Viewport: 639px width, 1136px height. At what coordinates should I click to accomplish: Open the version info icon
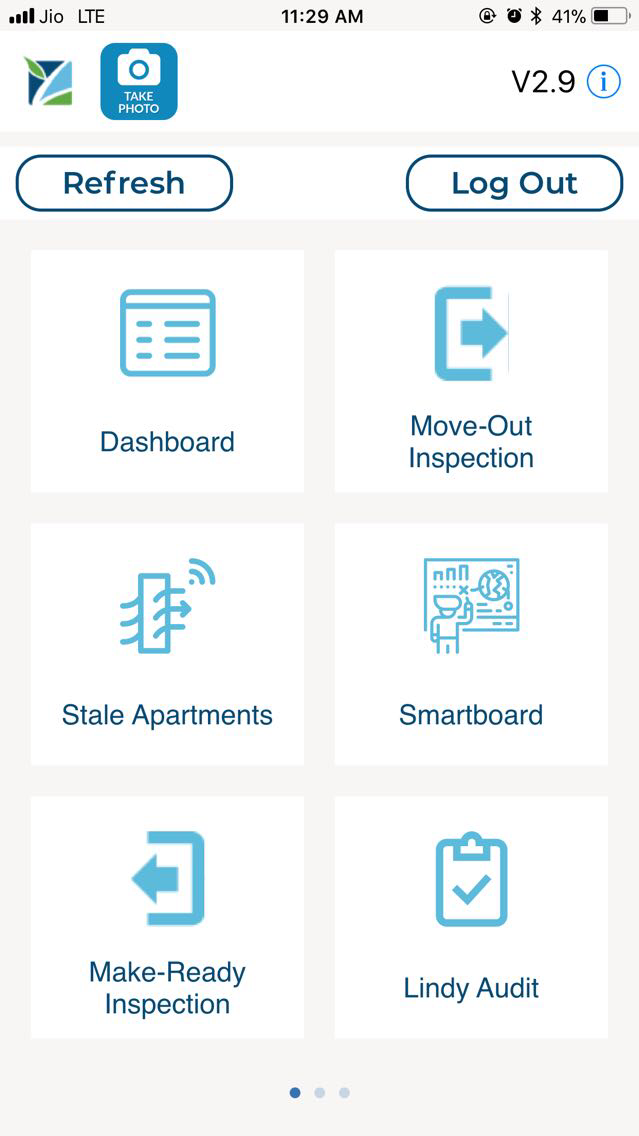603,81
